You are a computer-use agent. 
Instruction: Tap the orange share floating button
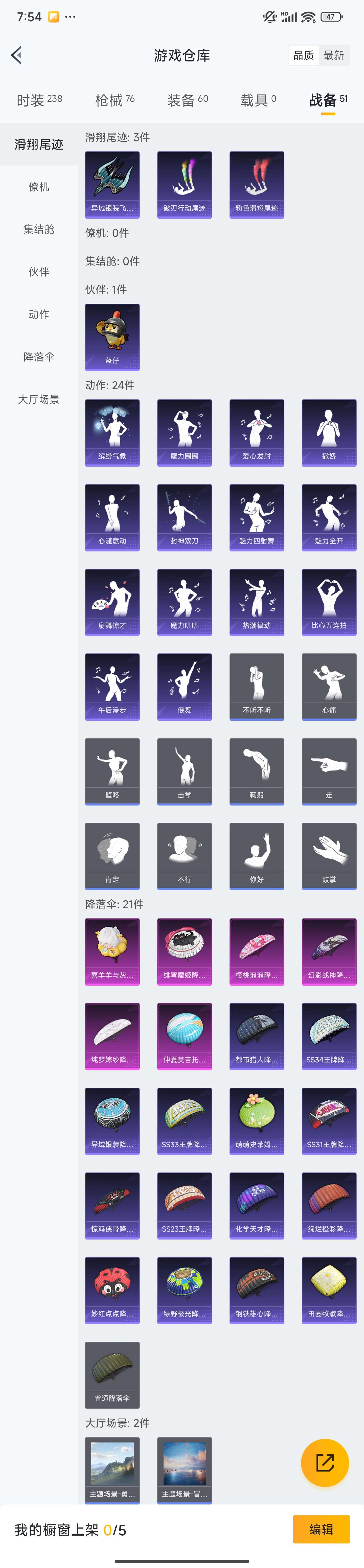(325, 1462)
